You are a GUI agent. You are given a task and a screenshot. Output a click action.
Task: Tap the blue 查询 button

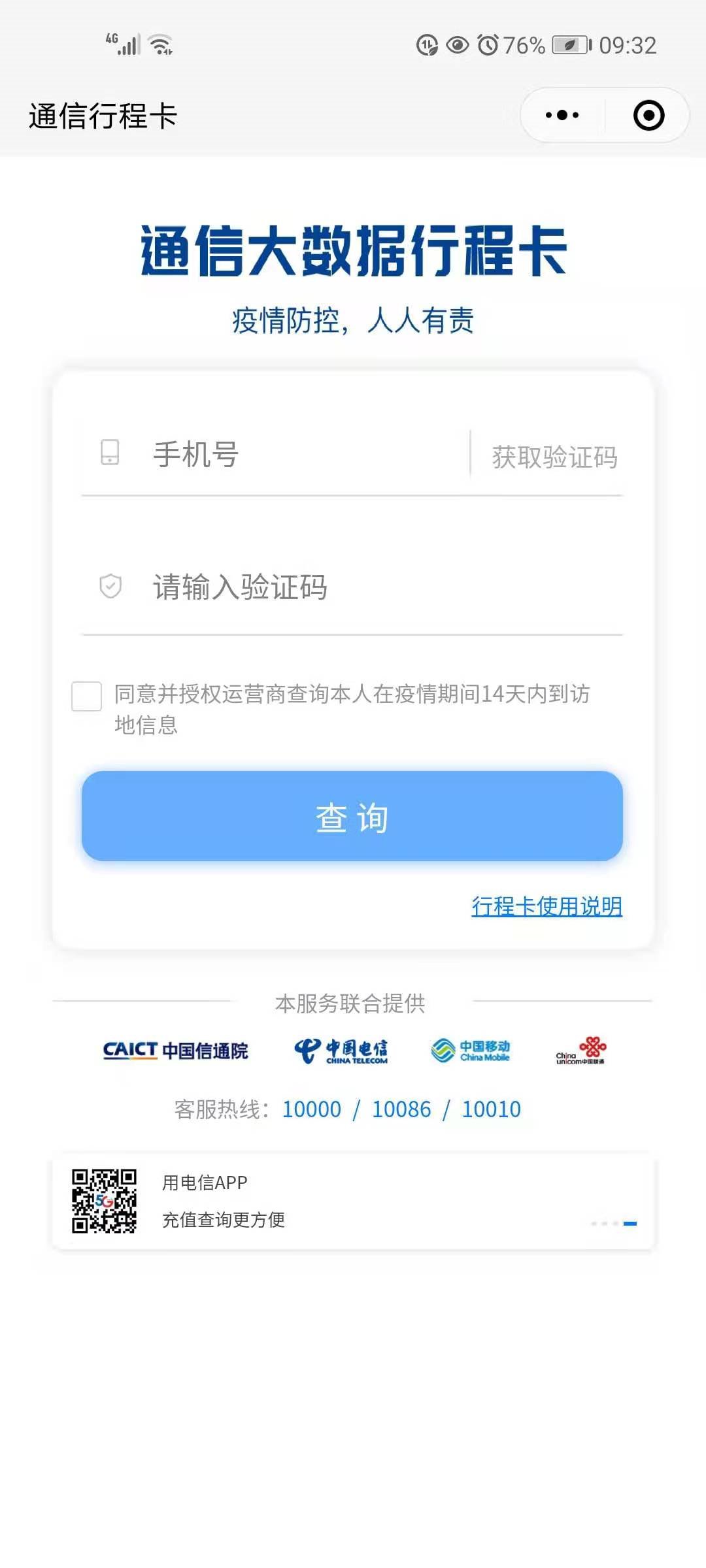(352, 816)
